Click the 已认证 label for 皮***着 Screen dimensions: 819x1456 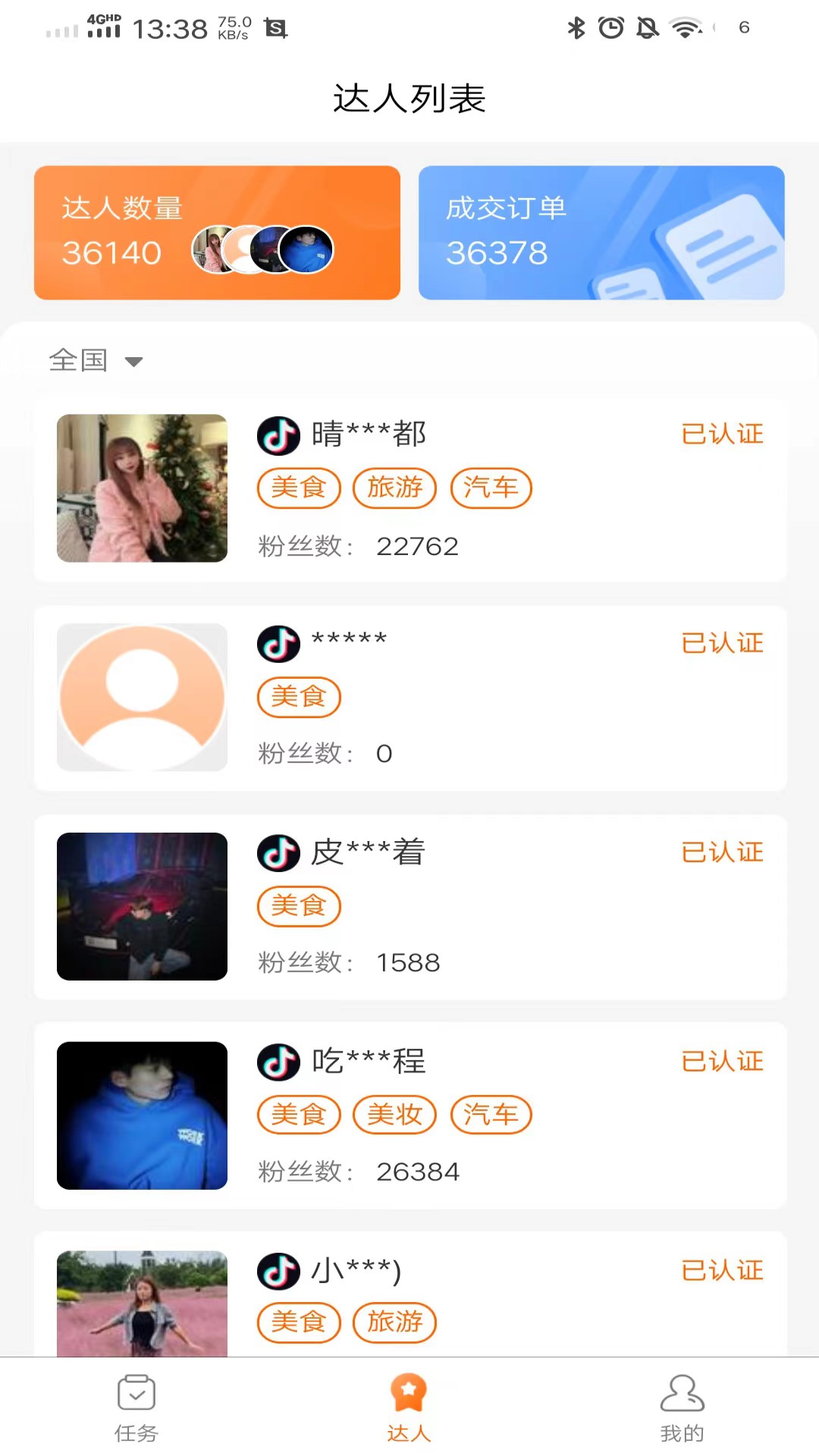[x=722, y=852]
